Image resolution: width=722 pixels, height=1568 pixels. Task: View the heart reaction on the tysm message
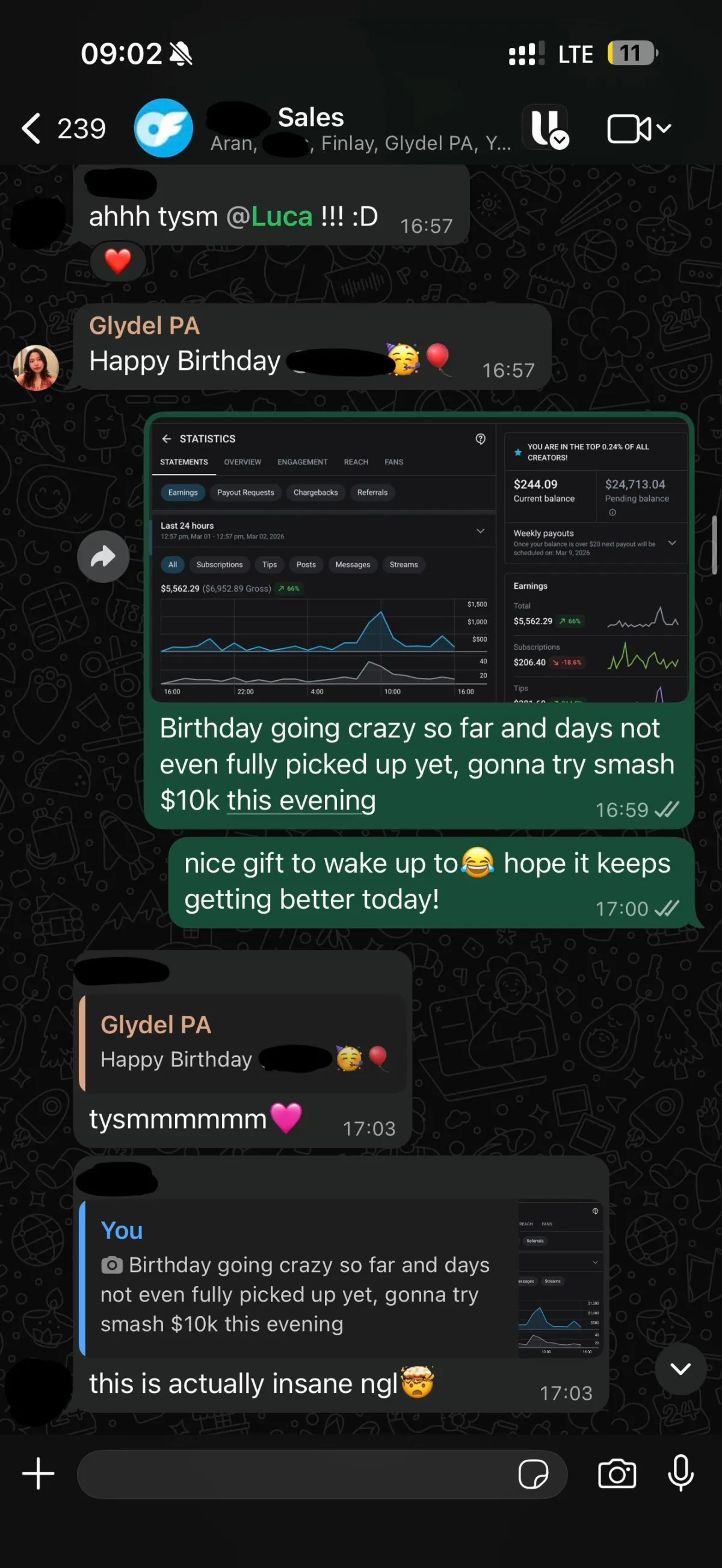click(x=117, y=261)
